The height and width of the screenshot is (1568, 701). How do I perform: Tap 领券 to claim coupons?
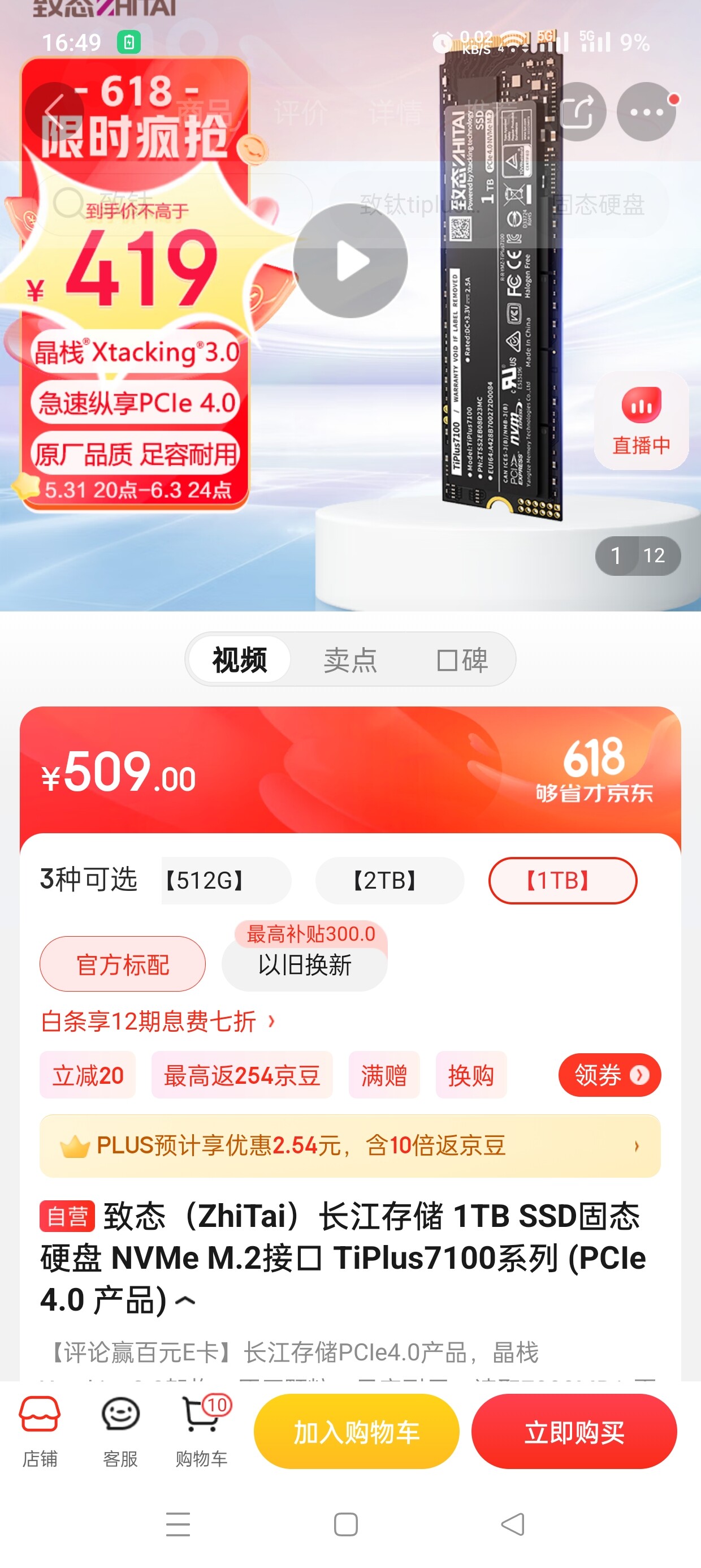click(x=609, y=1075)
